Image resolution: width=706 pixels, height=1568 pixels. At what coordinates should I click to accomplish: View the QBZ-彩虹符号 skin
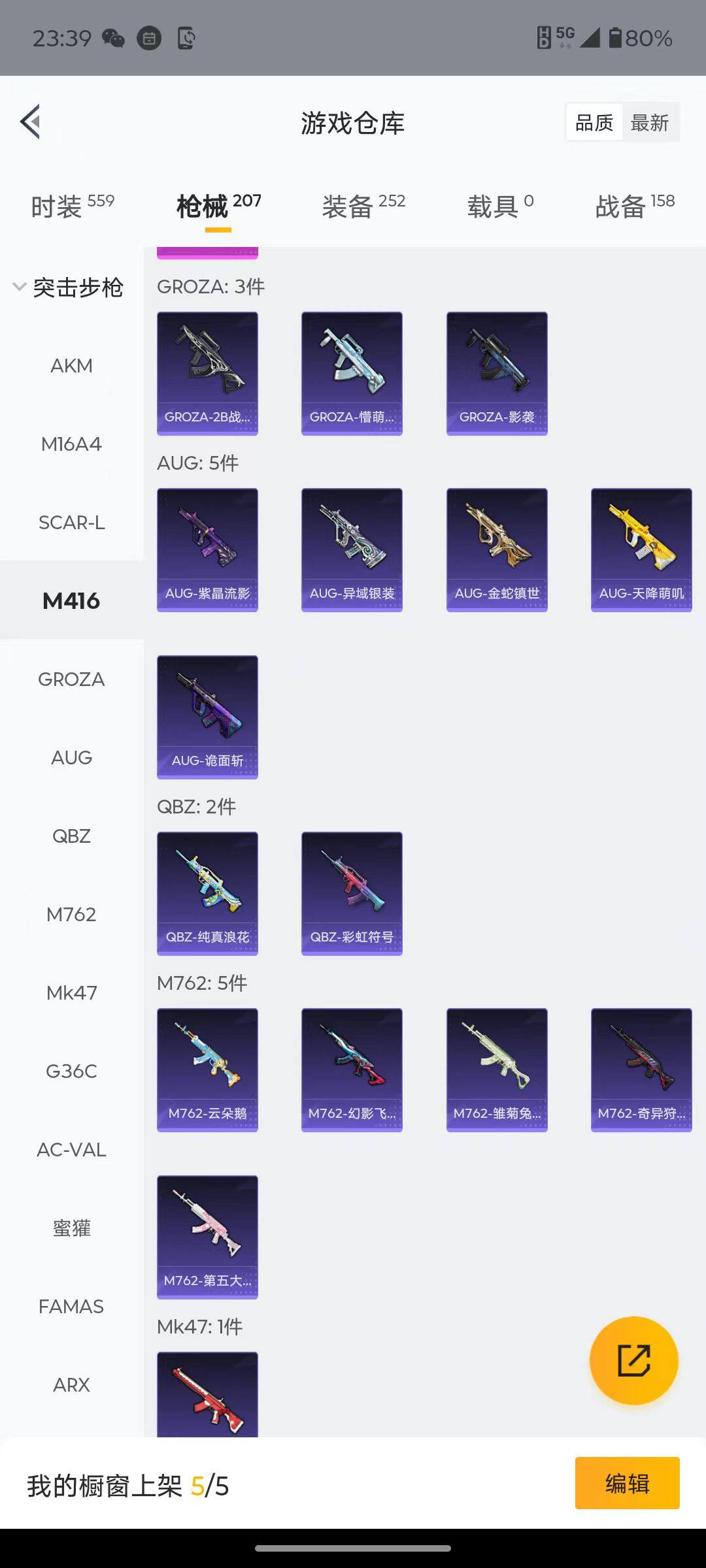click(352, 893)
